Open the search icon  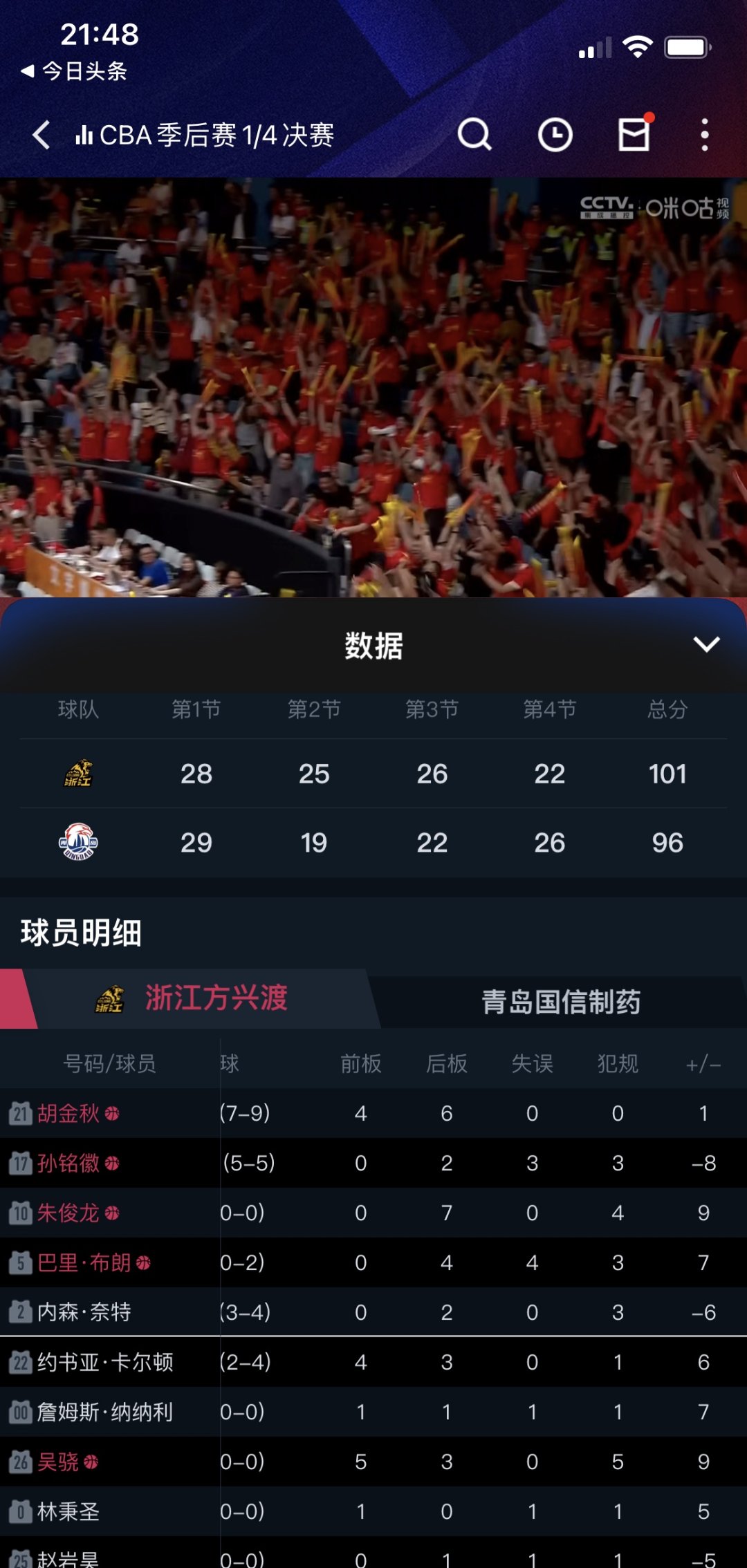pyautogui.click(x=474, y=135)
